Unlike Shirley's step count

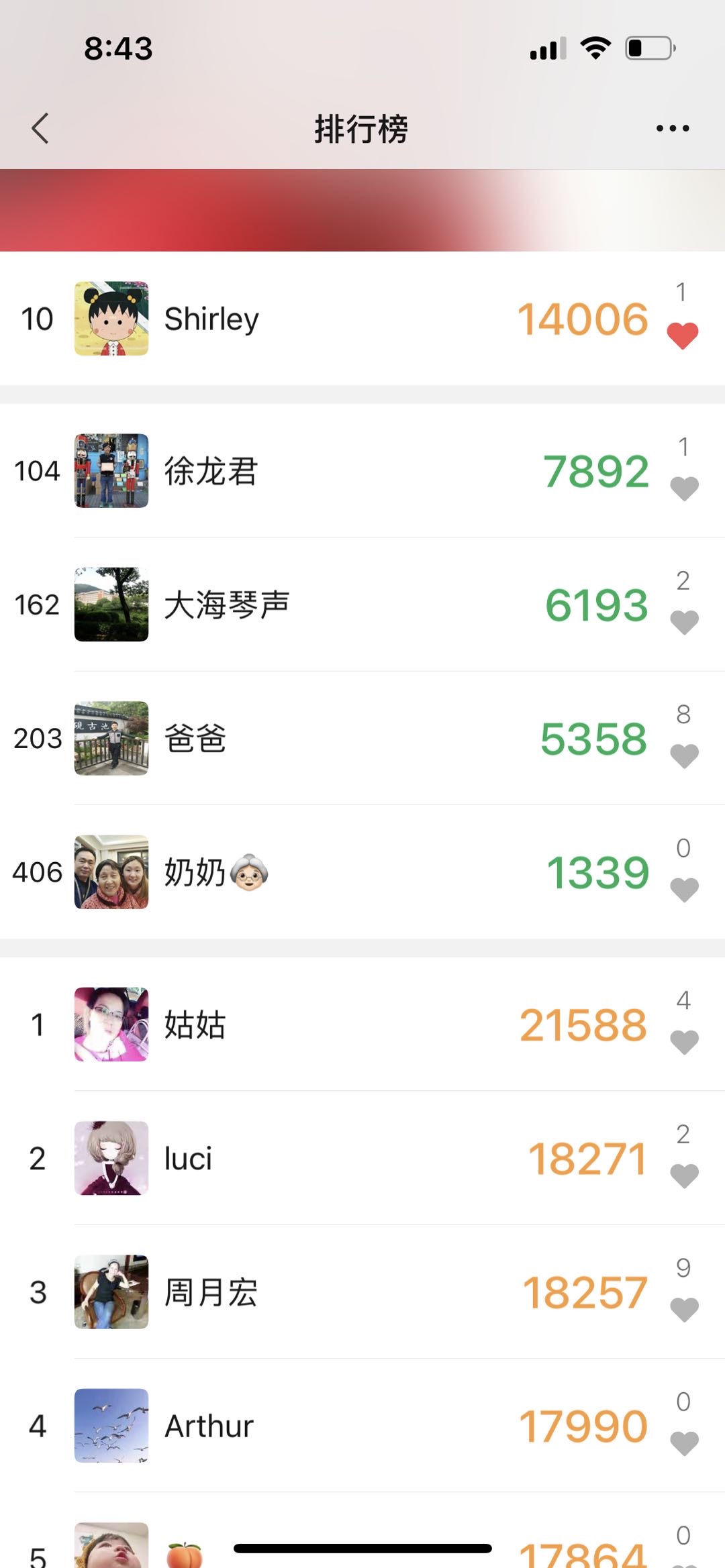tap(683, 335)
